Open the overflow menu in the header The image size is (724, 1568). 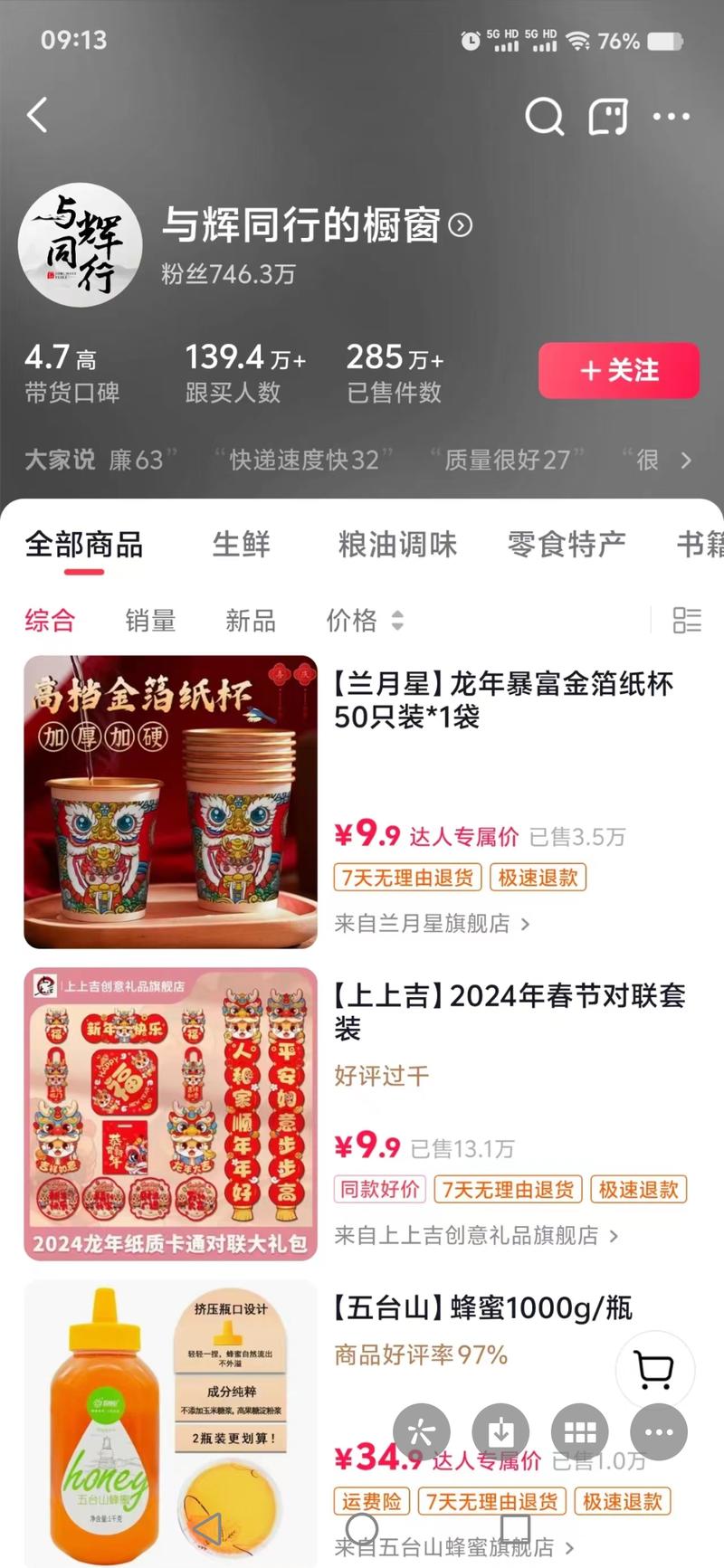[x=671, y=116]
